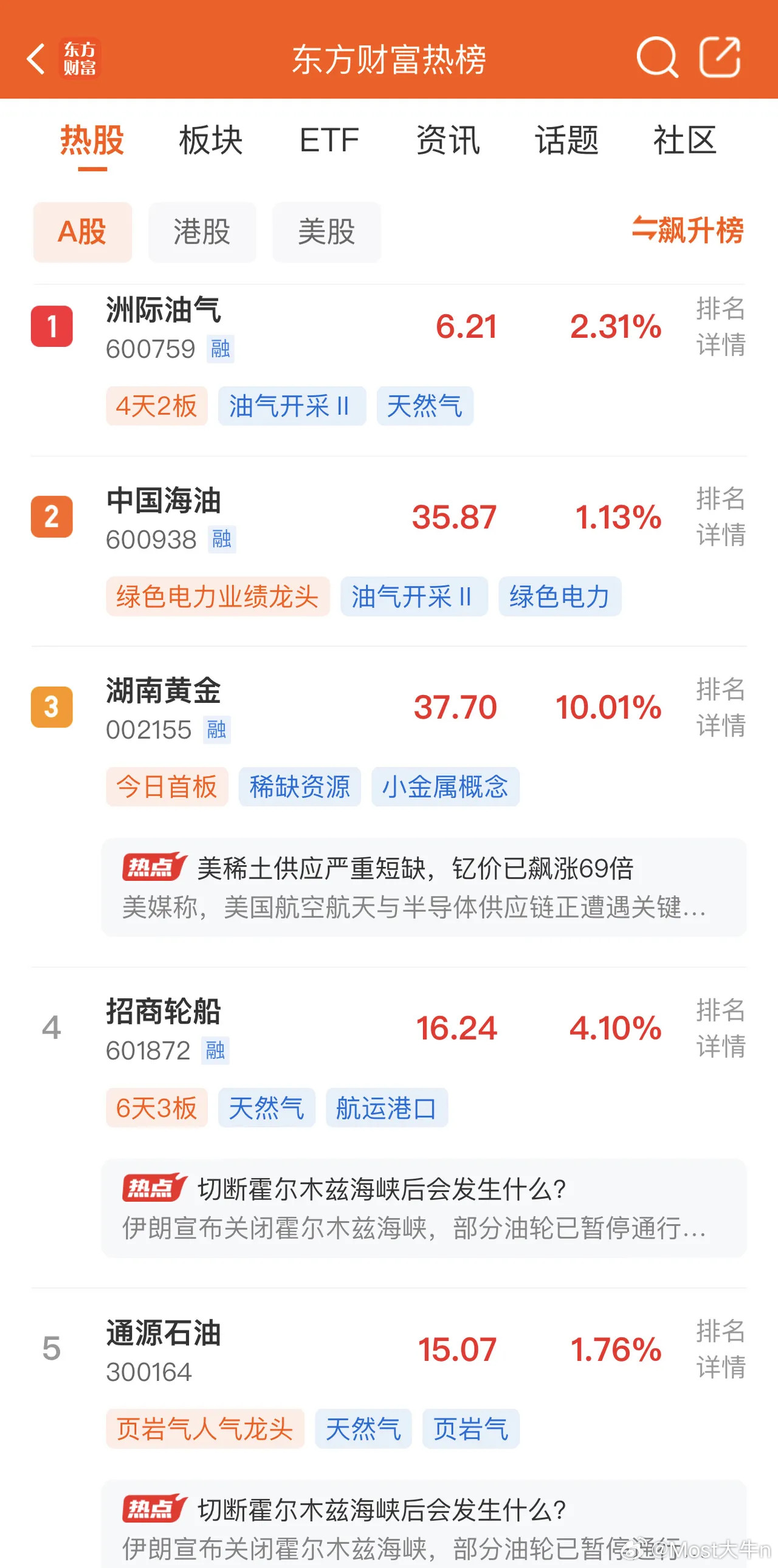Switch to the ETF tab
This screenshot has width=778, height=1568.
[x=329, y=140]
